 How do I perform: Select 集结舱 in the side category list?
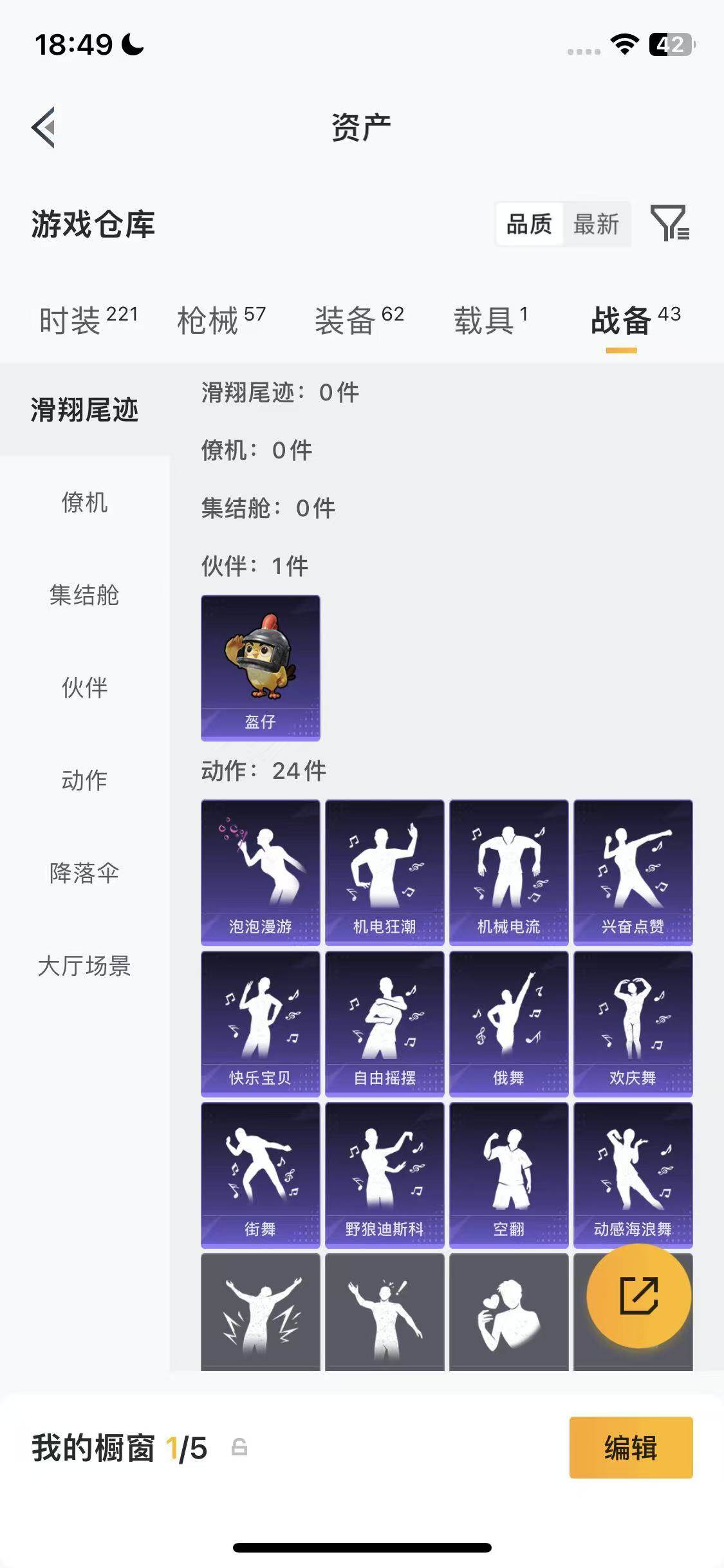coord(84,595)
